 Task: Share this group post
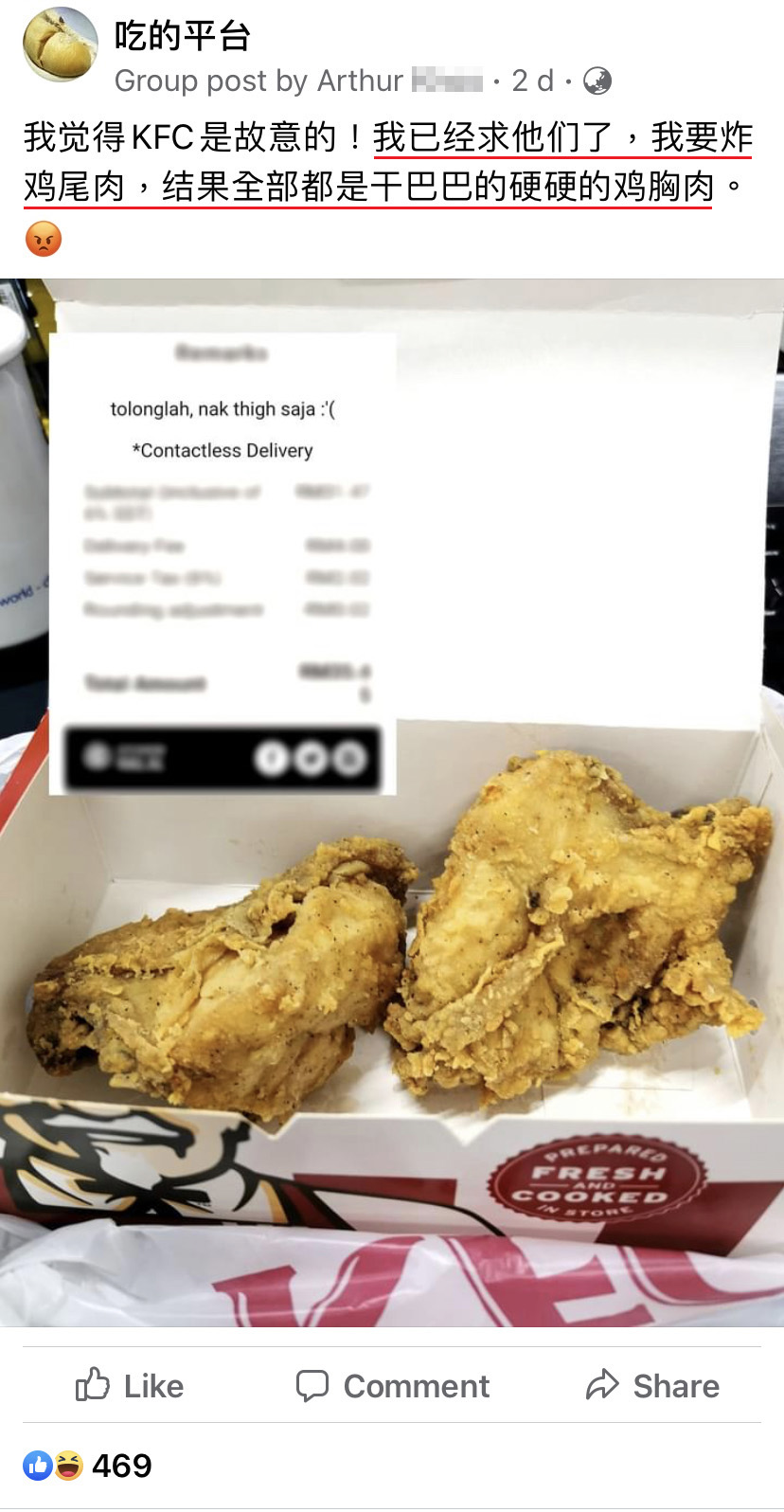[x=652, y=1386]
